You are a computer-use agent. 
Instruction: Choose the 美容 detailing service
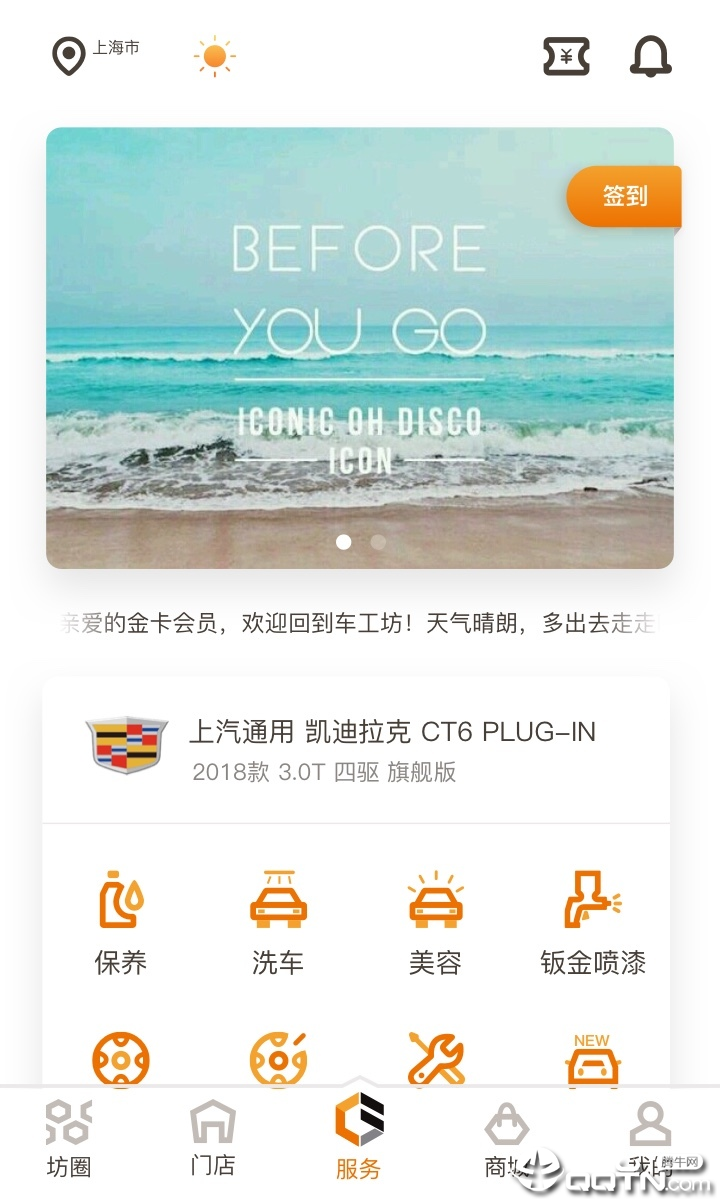(x=435, y=922)
